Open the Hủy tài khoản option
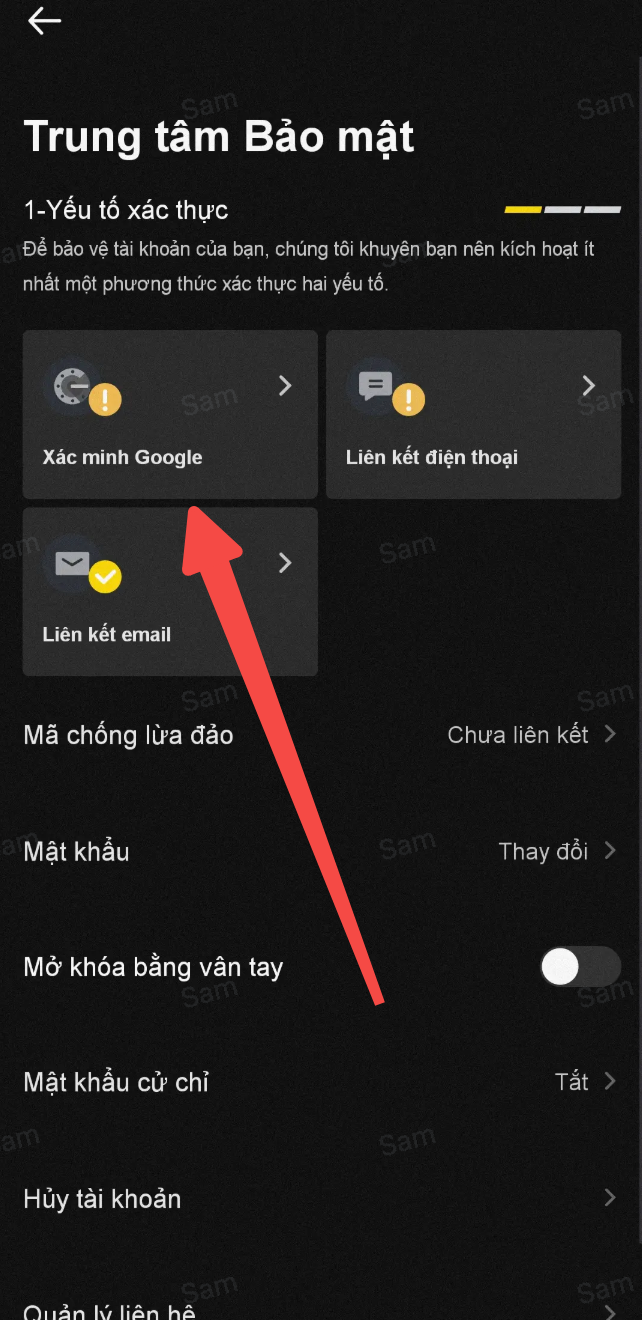 coord(320,1198)
